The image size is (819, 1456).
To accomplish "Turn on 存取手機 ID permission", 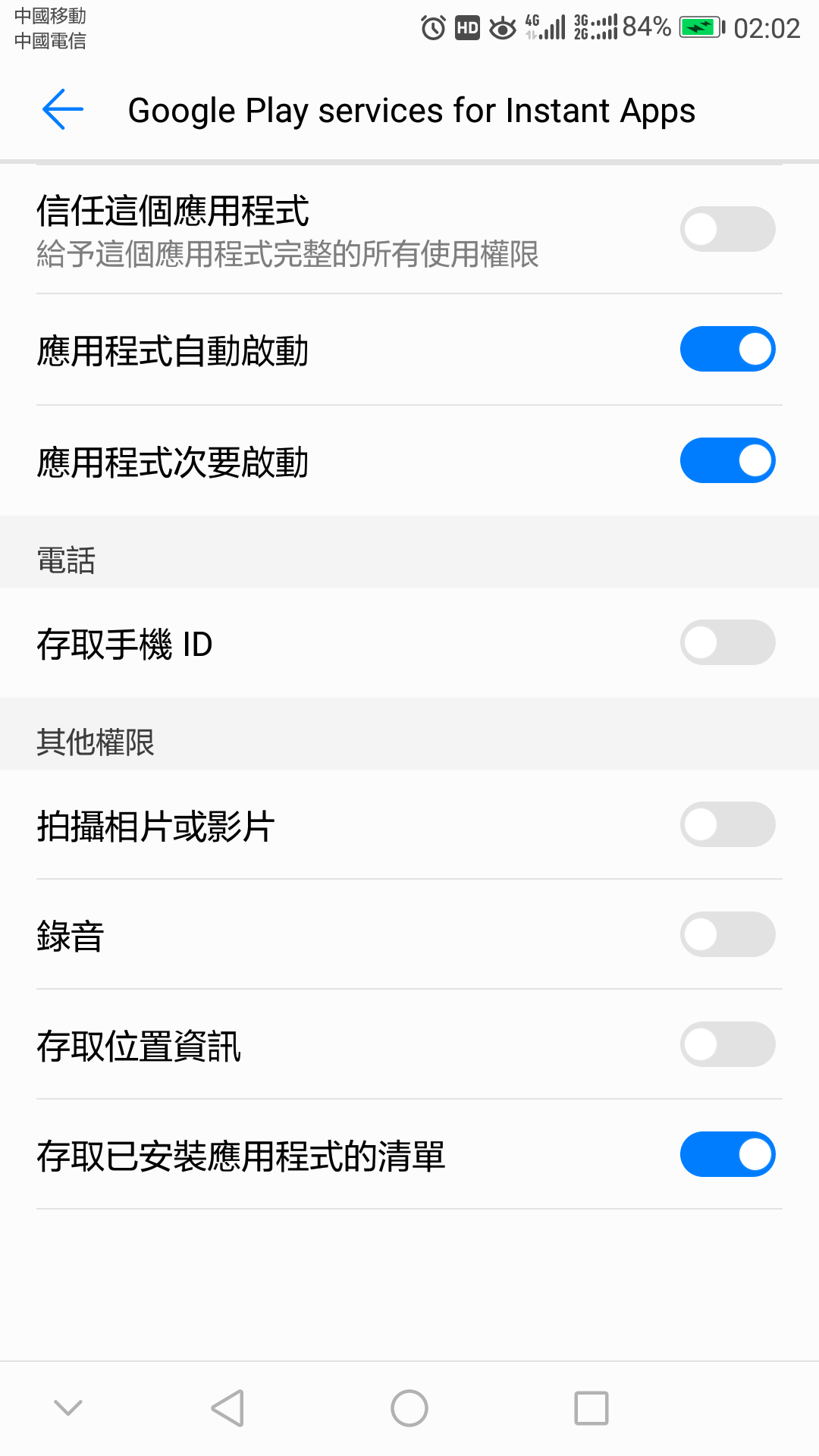I will pos(727,643).
